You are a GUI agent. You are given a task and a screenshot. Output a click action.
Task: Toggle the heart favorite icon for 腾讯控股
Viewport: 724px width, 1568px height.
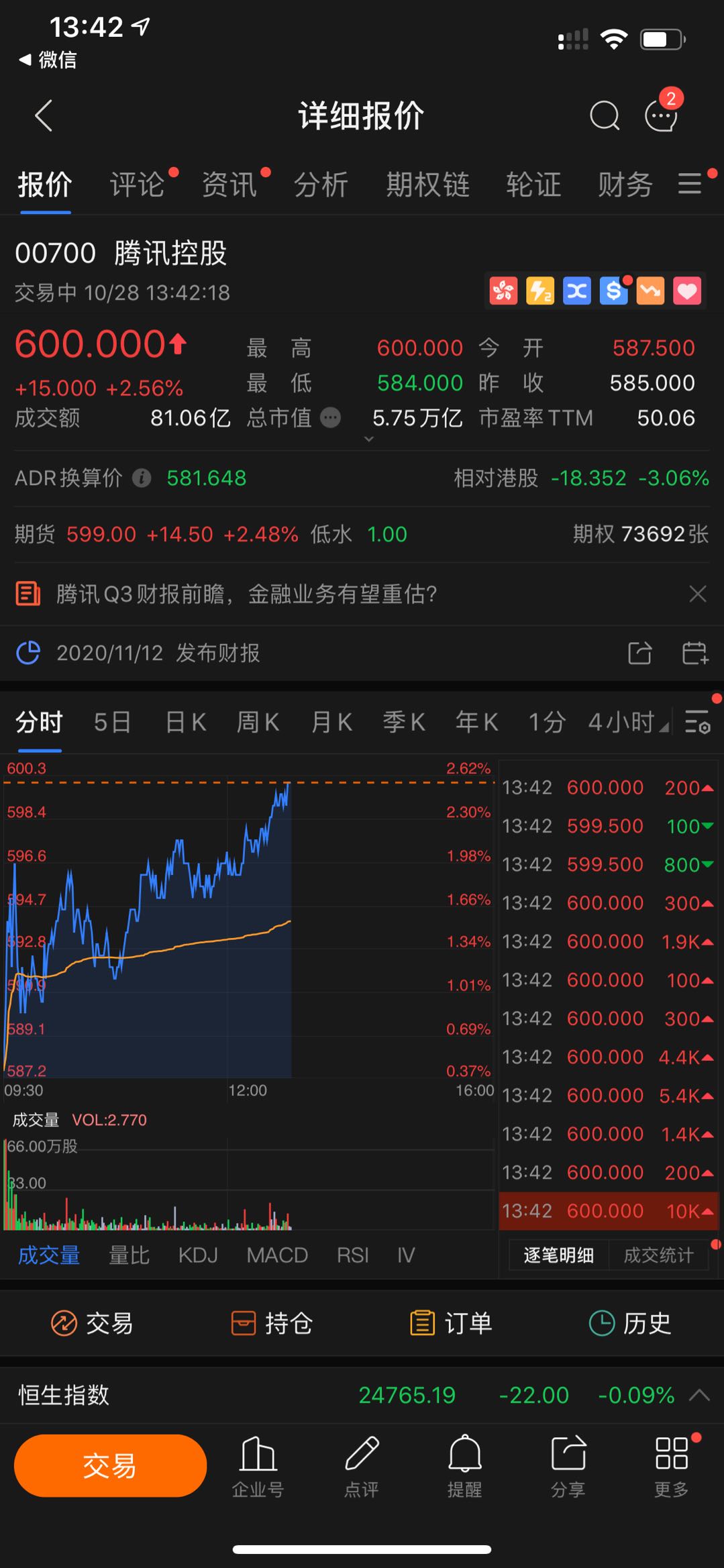pyautogui.click(x=686, y=291)
